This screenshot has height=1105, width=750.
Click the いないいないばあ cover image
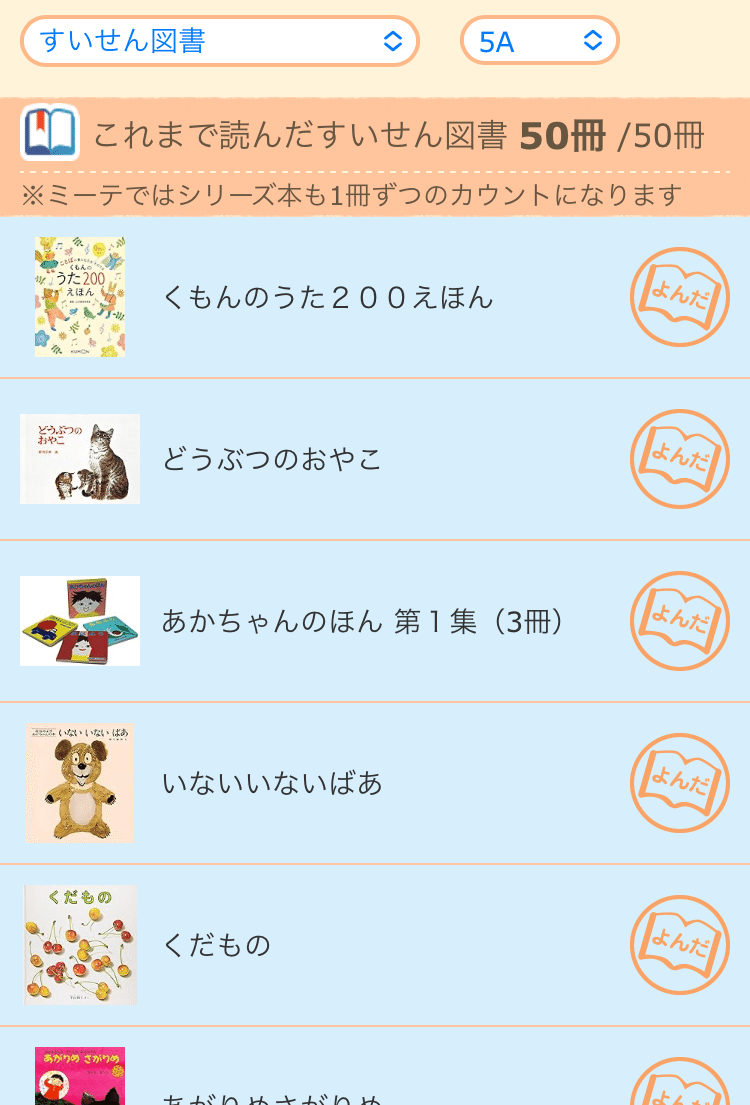(80, 783)
